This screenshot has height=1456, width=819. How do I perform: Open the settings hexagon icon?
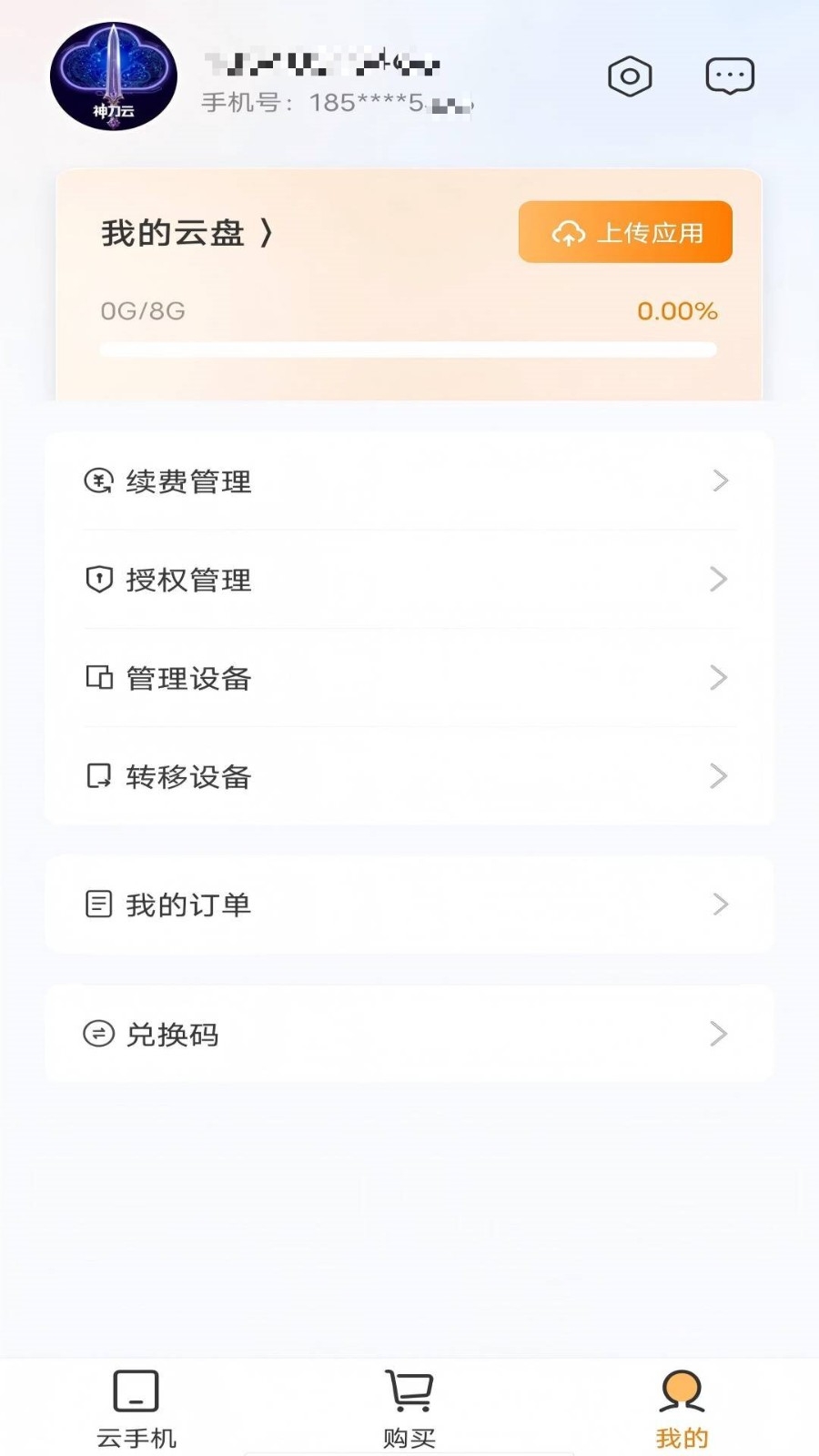click(630, 76)
